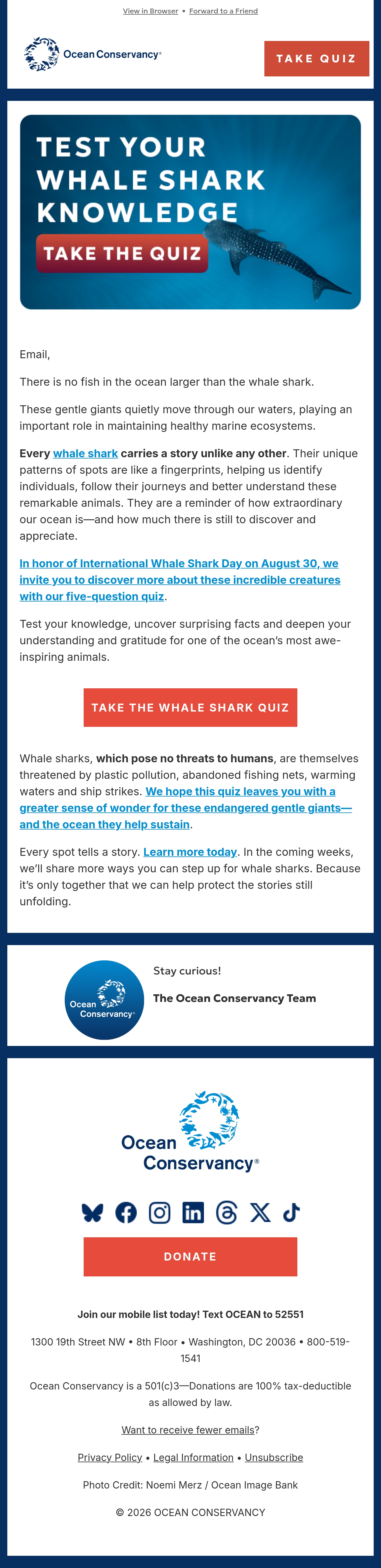The height and width of the screenshot is (1568, 381).
Task: Open the whale shark quiz banner image
Action: (x=190, y=212)
